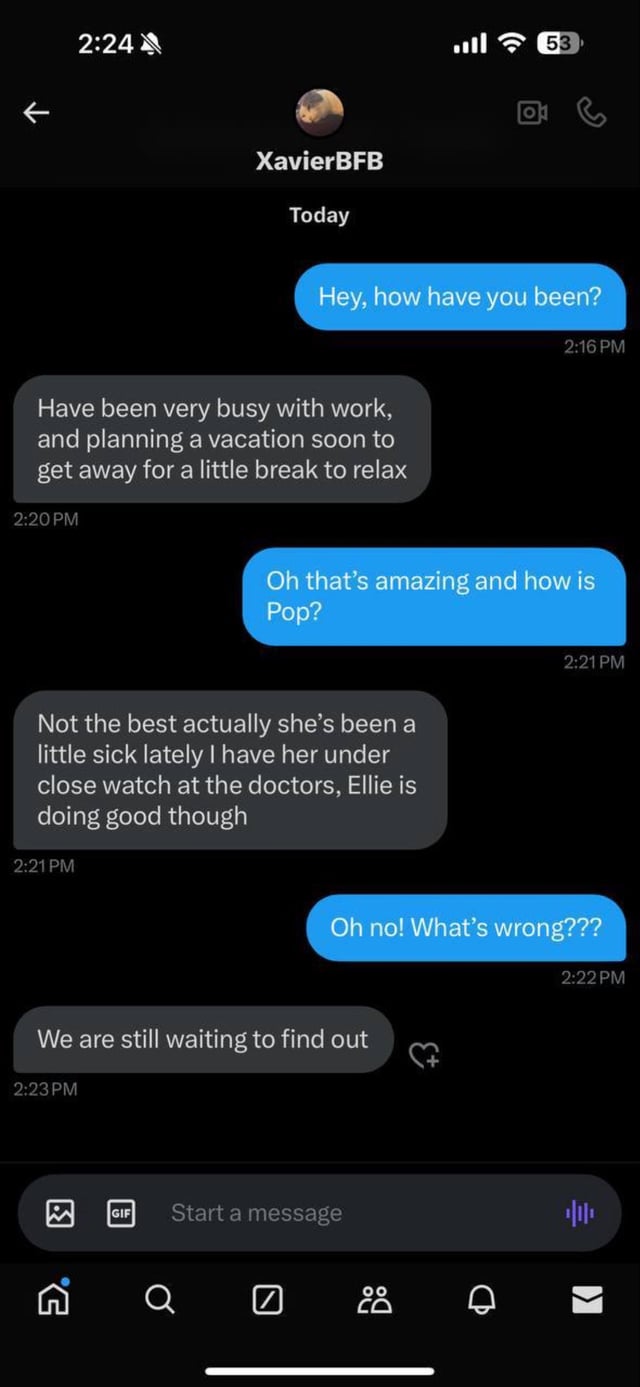The width and height of the screenshot is (640, 1387).
Task: Record a voice message
Action: coord(580,1213)
